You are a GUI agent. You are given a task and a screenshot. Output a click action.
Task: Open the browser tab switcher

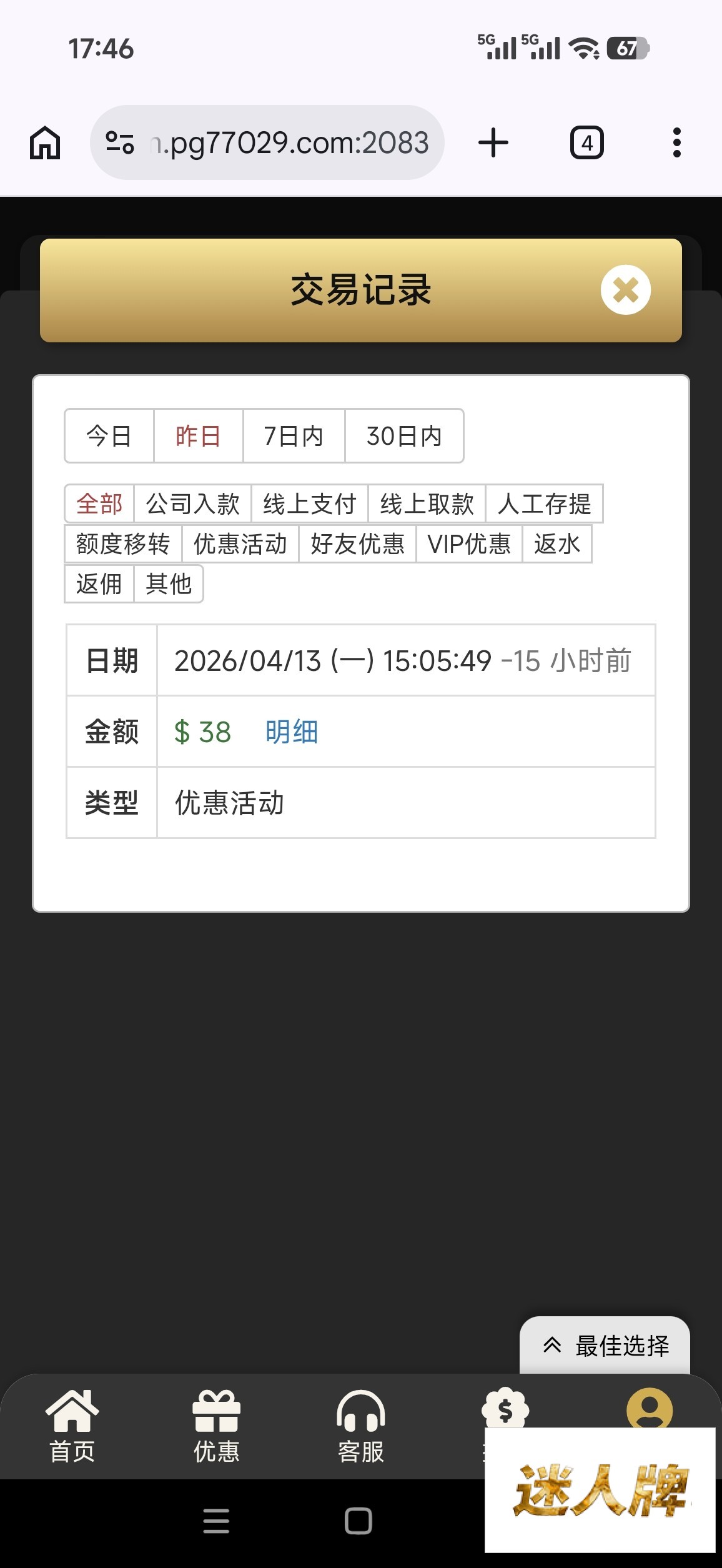[586, 143]
